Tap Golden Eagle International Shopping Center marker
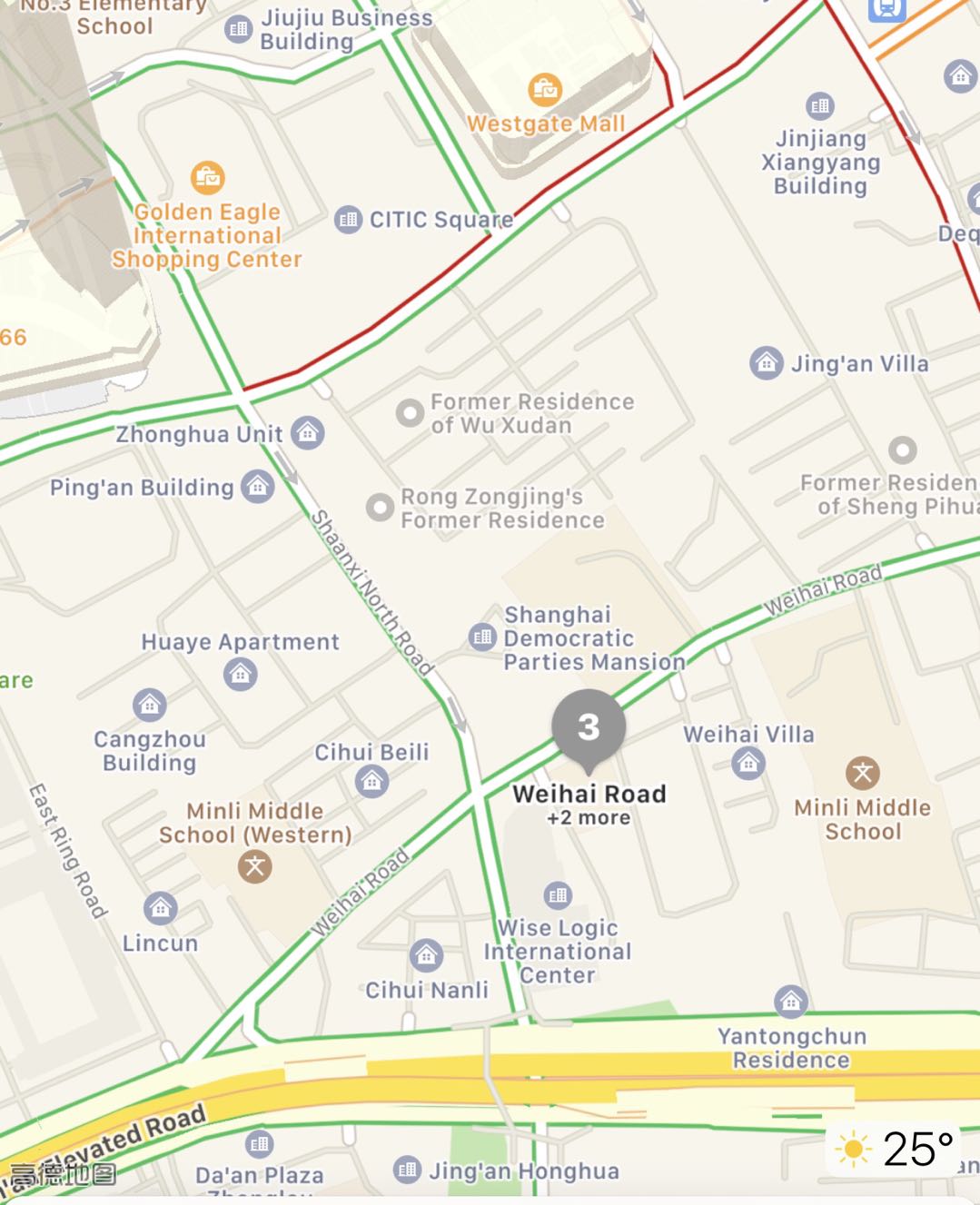 [x=208, y=177]
